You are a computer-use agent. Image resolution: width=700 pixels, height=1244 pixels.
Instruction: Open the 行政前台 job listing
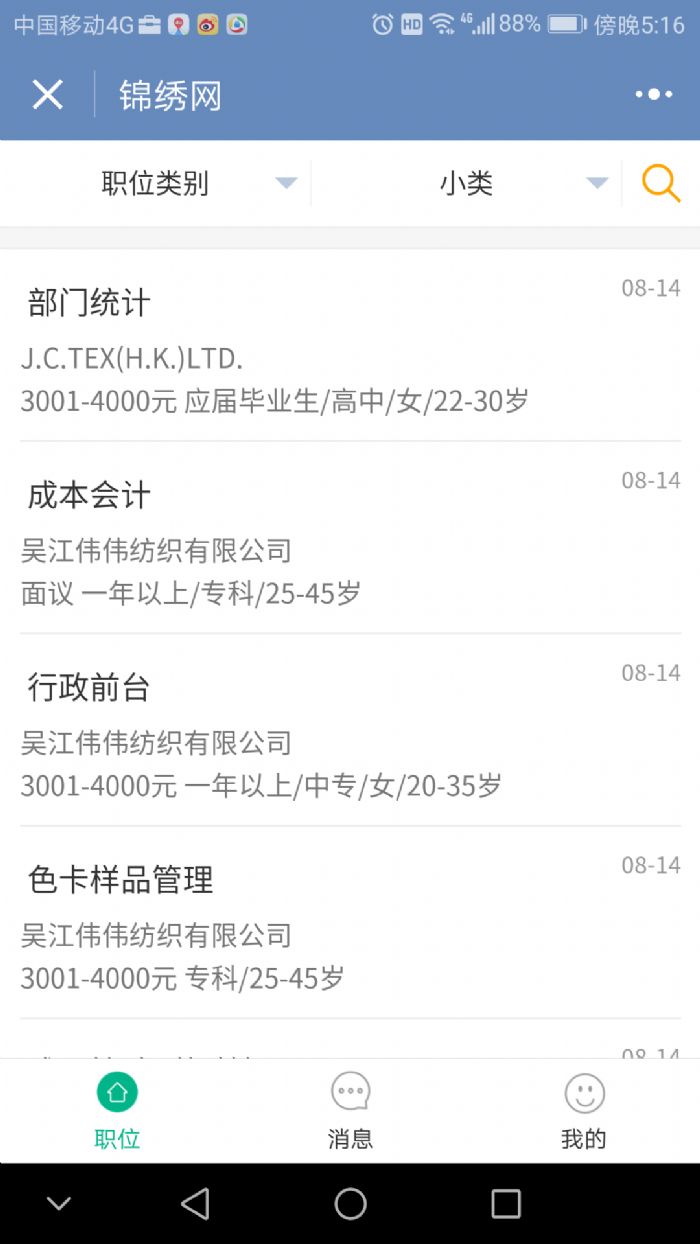(350, 730)
